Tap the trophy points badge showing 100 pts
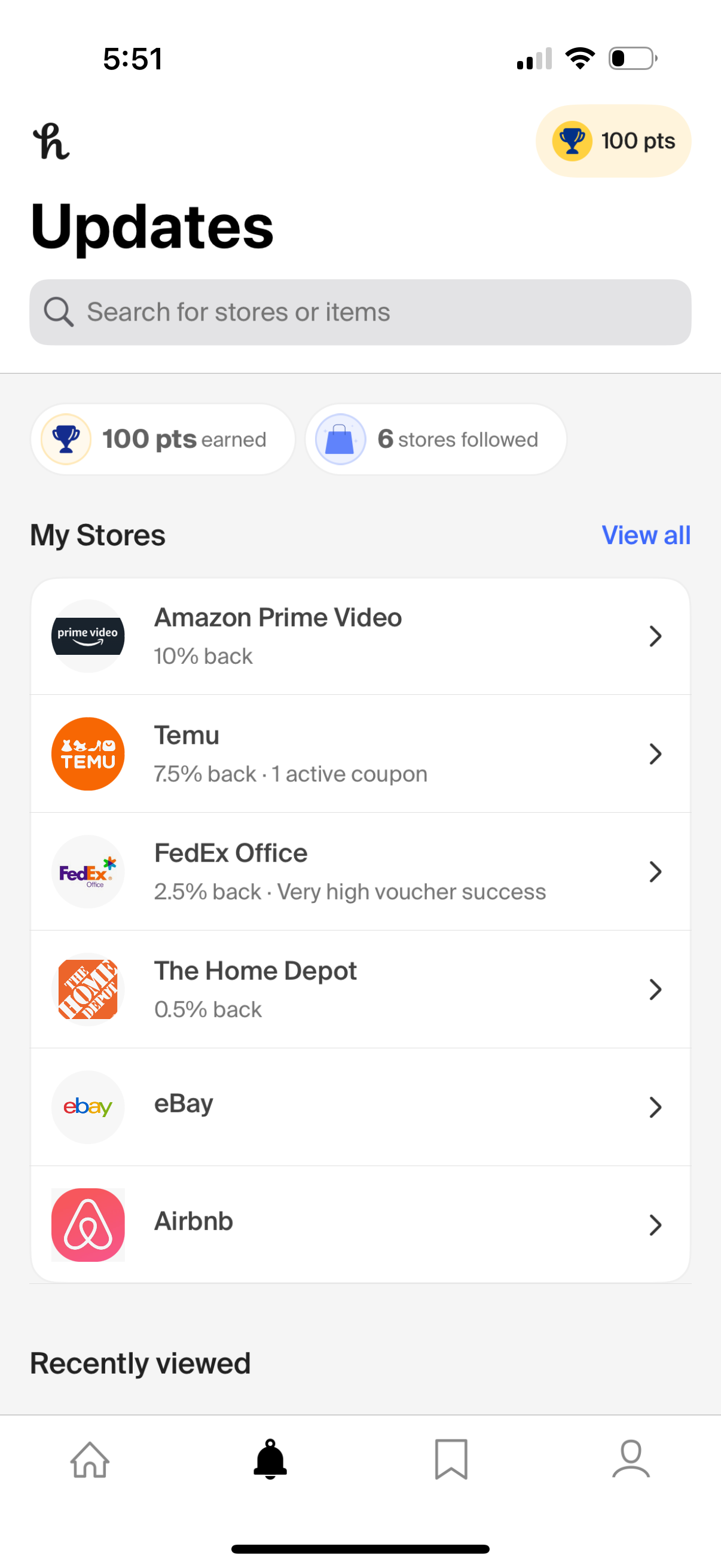721x1568 pixels. pos(613,141)
